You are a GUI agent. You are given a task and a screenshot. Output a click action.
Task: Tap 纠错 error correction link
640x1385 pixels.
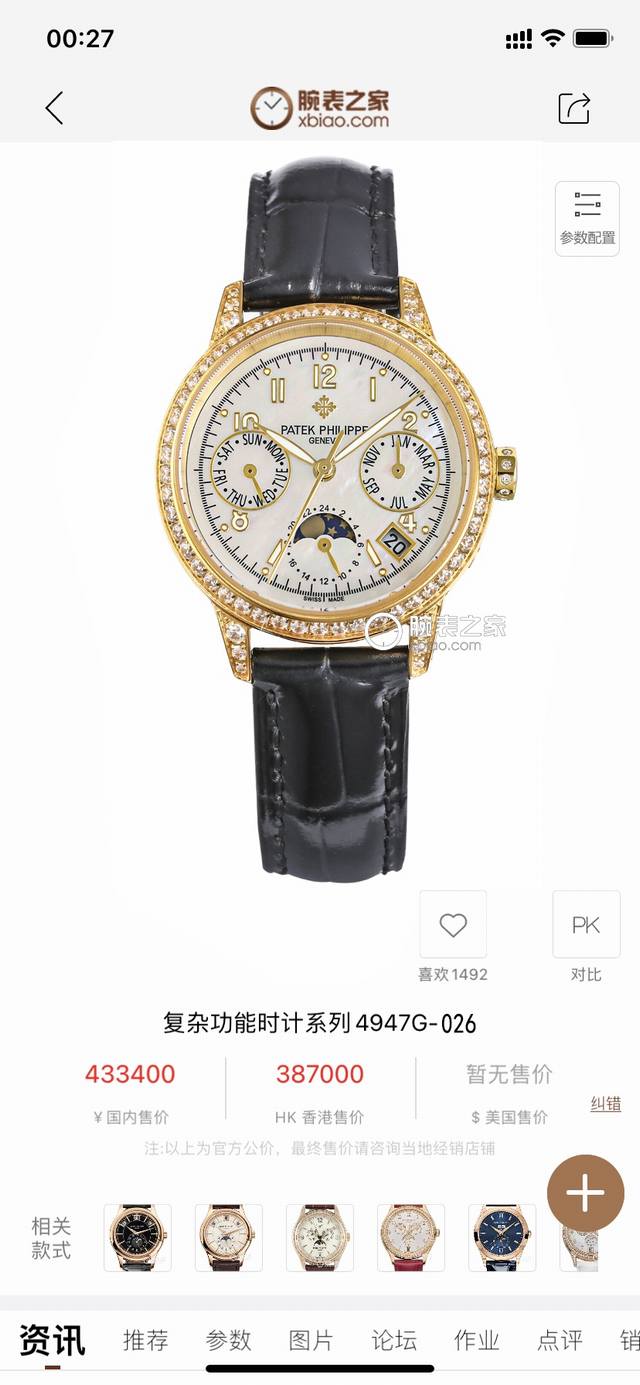pos(605,1104)
